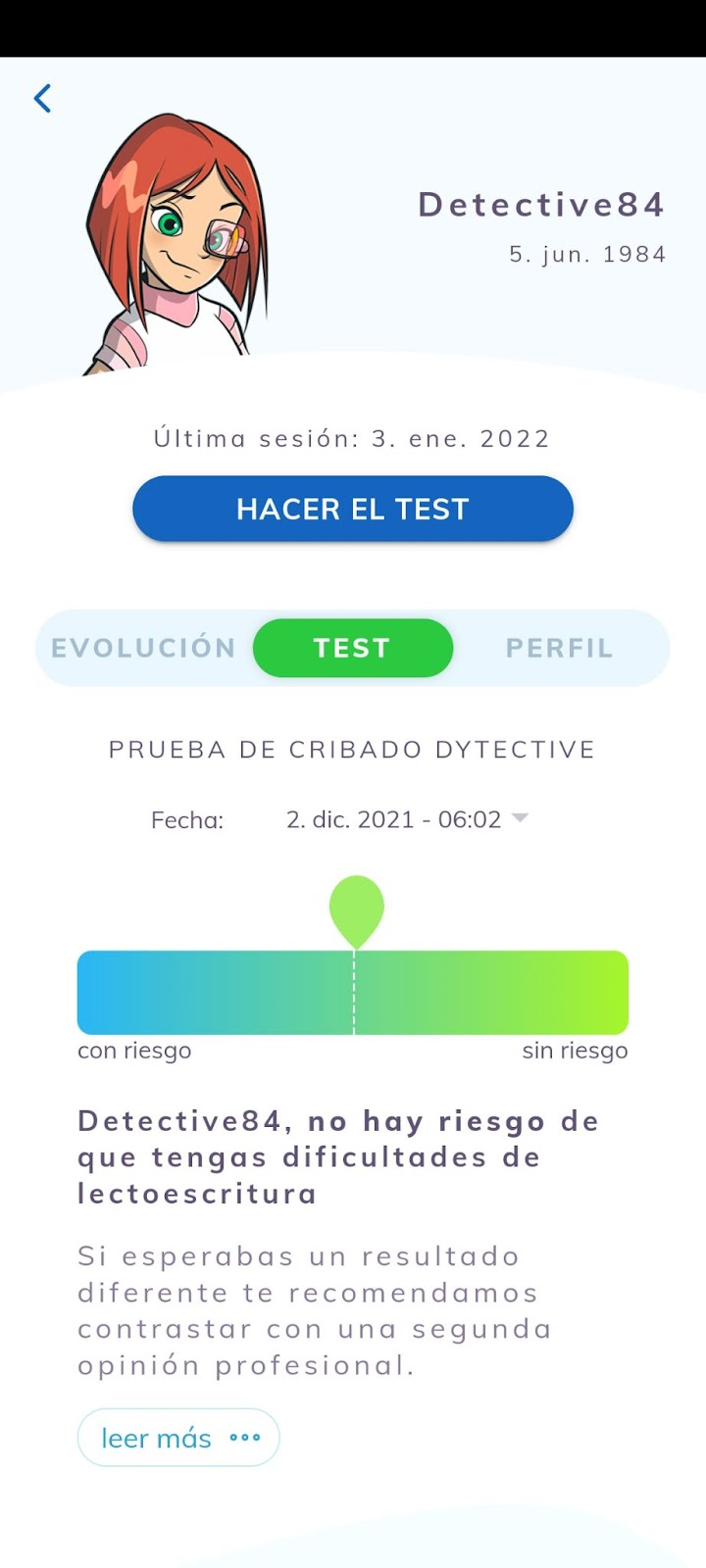
Task: Open the Fecha date dropdown
Action: (407, 819)
